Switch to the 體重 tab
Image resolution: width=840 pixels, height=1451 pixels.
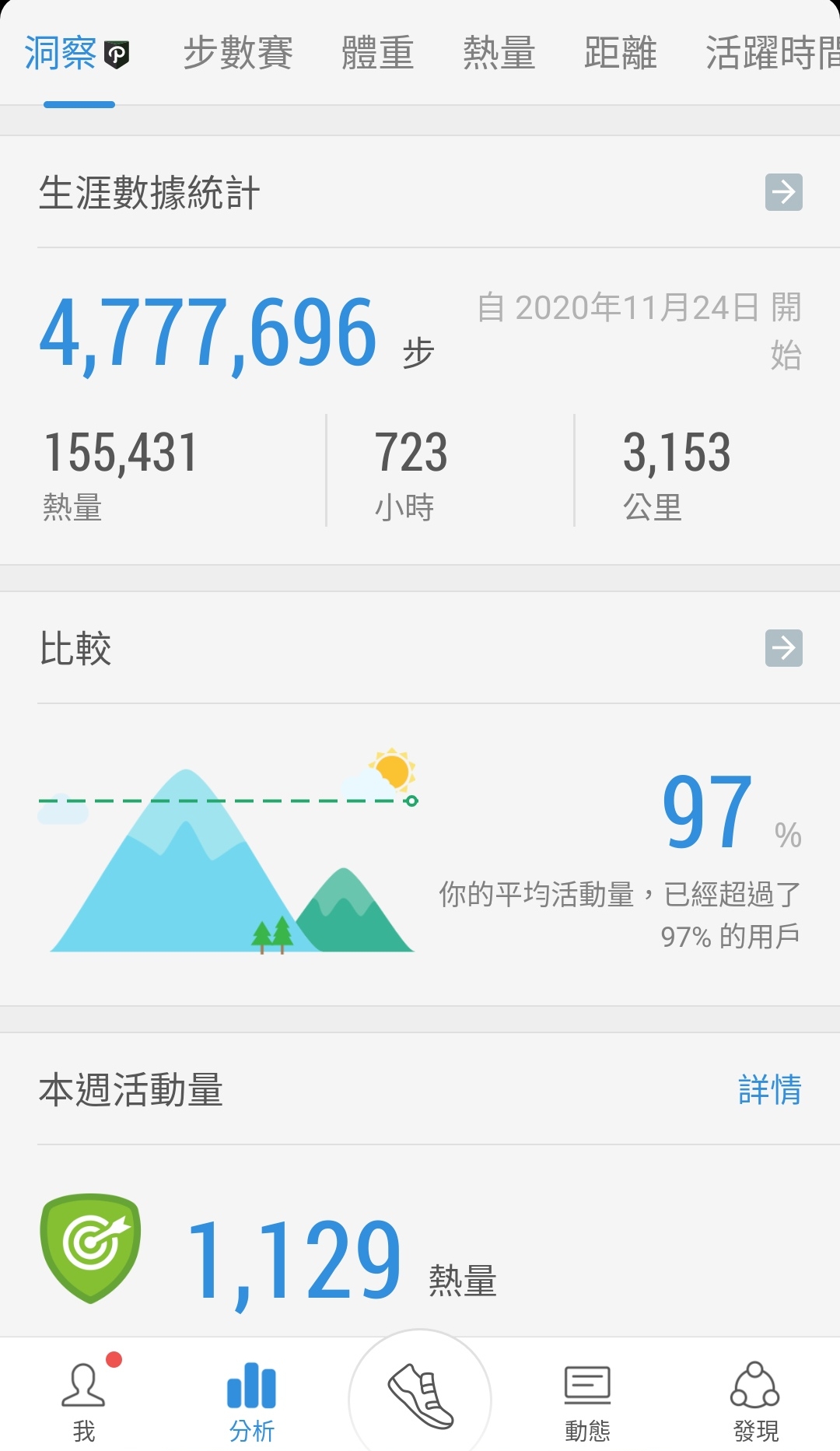(378, 54)
